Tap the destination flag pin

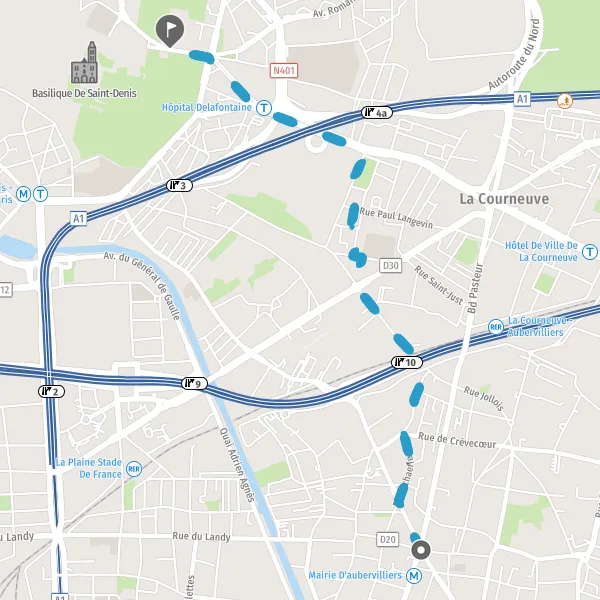pos(170,31)
